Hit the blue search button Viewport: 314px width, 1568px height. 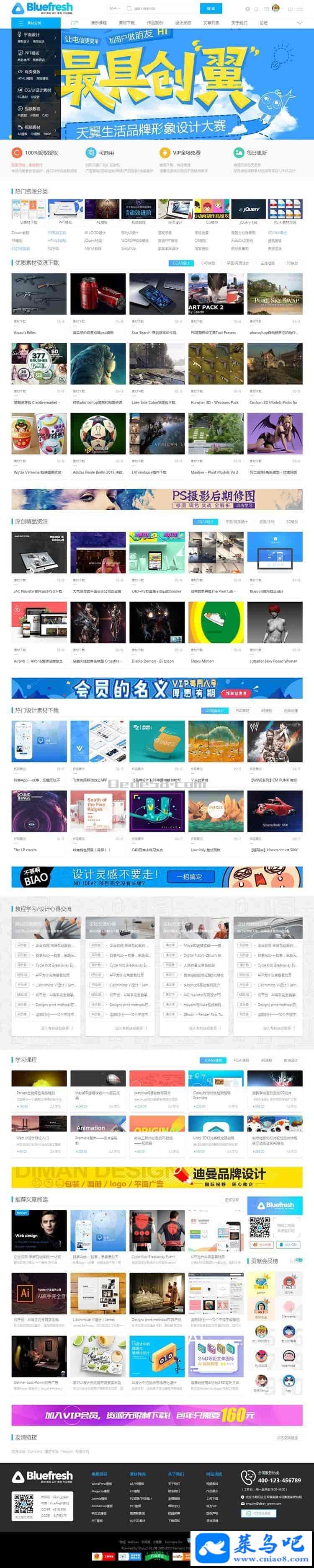pos(211,8)
